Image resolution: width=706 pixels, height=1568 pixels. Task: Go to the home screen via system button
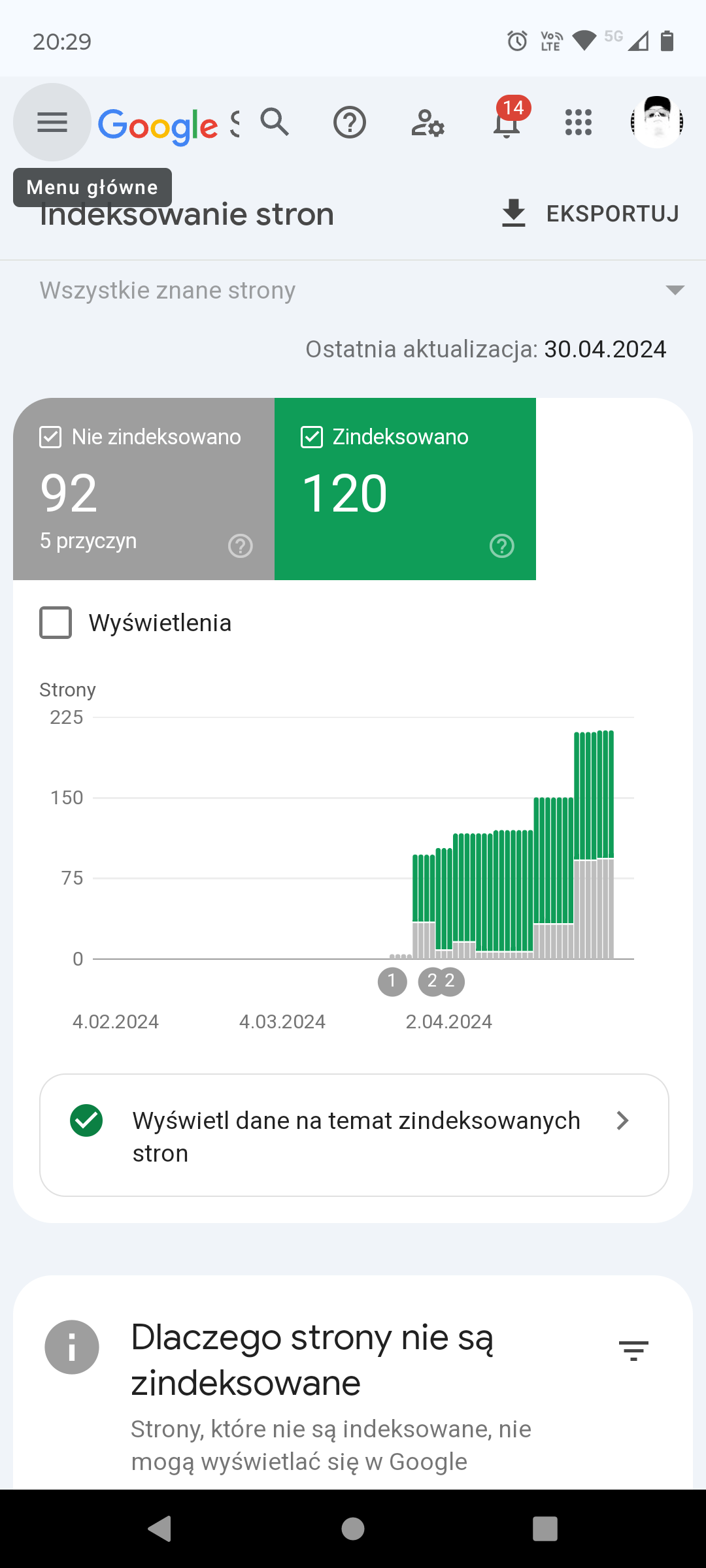tap(353, 1529)
